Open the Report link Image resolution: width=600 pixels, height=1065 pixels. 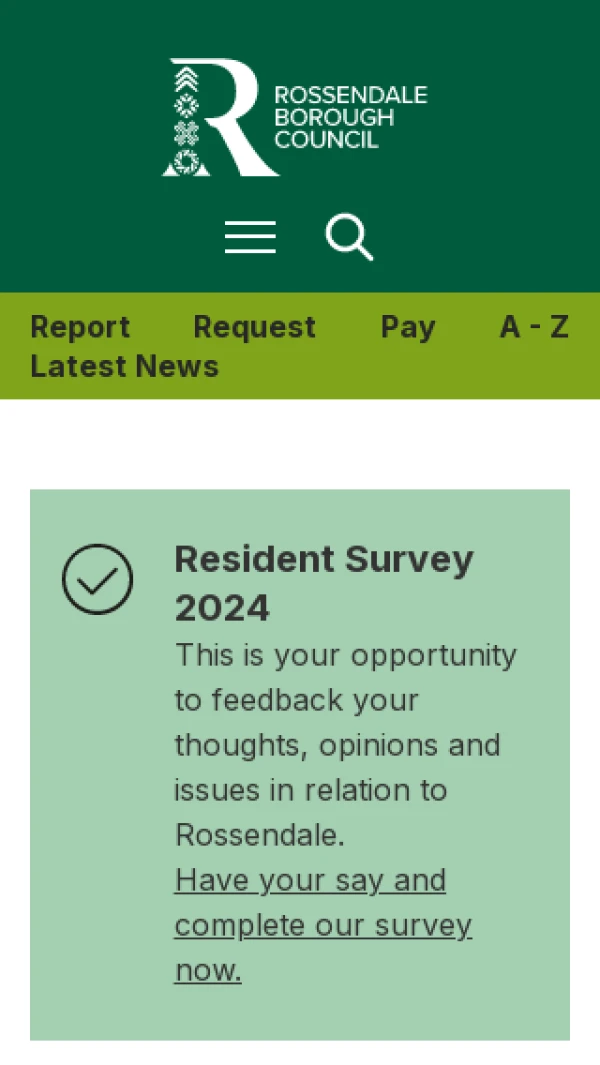coord(80,327)
